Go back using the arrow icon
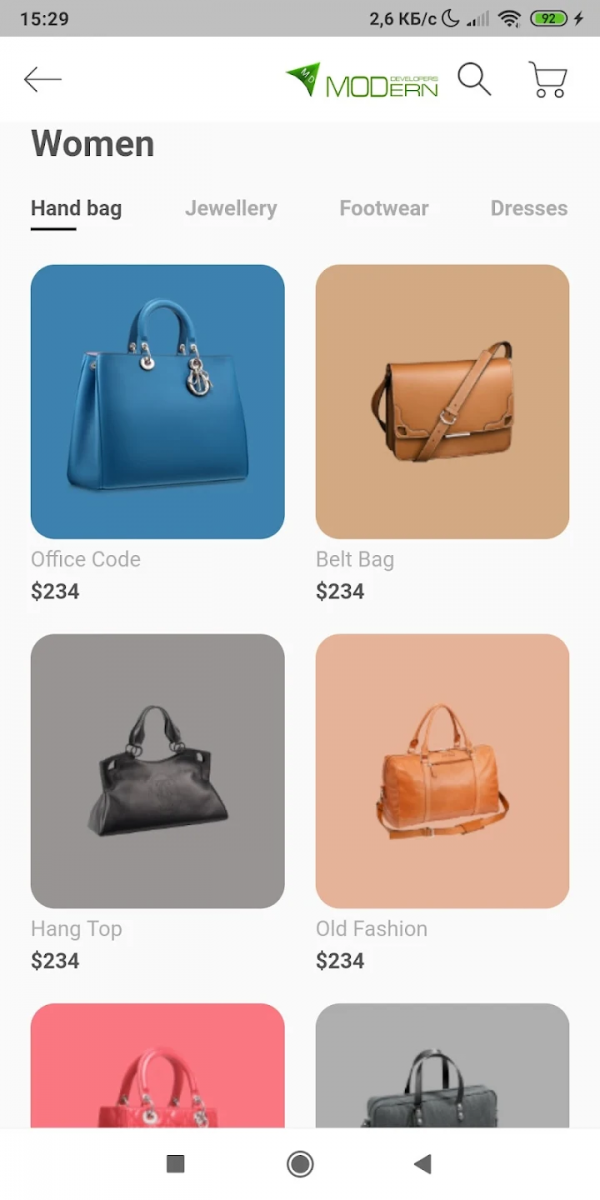This screenshot has height=1200, width=600. point(43,80)
